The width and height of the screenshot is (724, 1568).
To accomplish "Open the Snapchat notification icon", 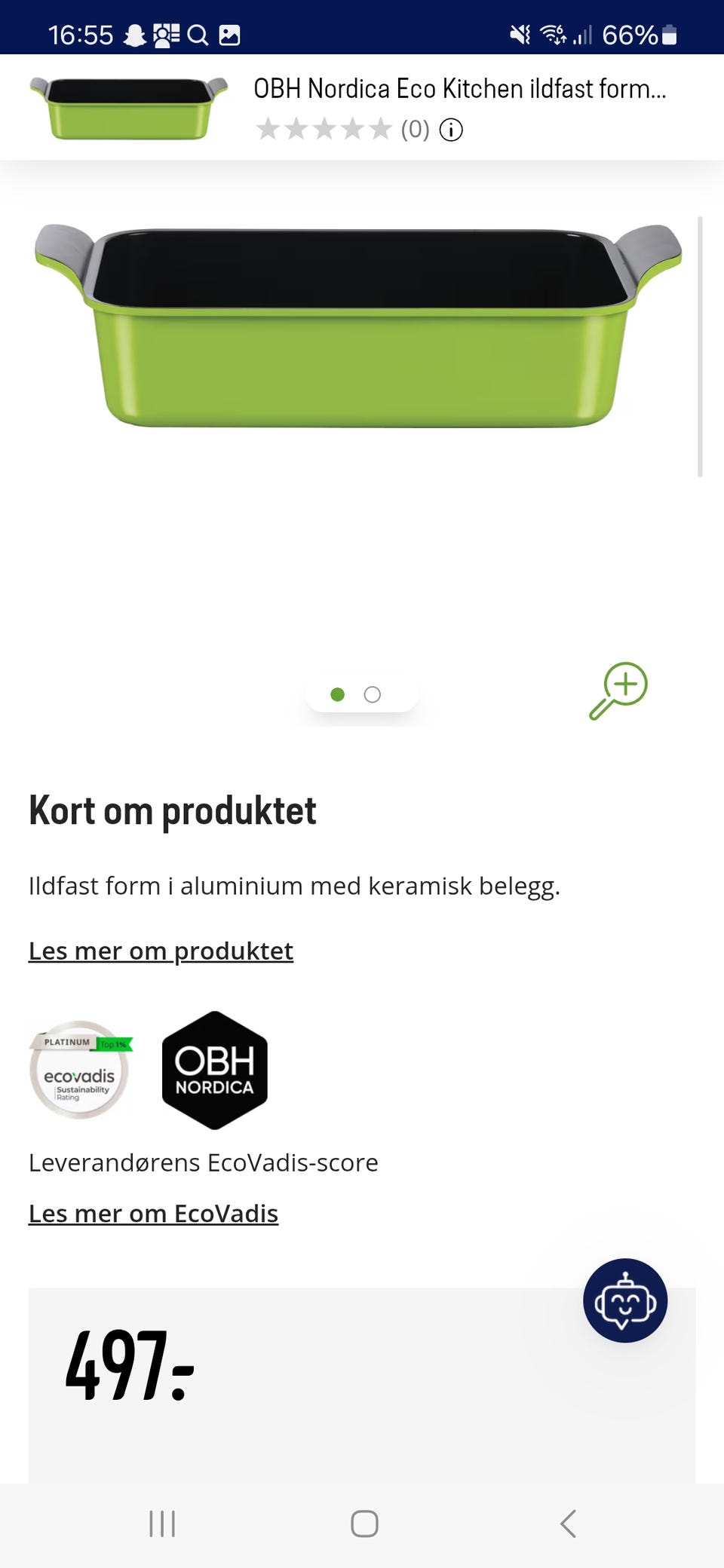I will 134,34.
